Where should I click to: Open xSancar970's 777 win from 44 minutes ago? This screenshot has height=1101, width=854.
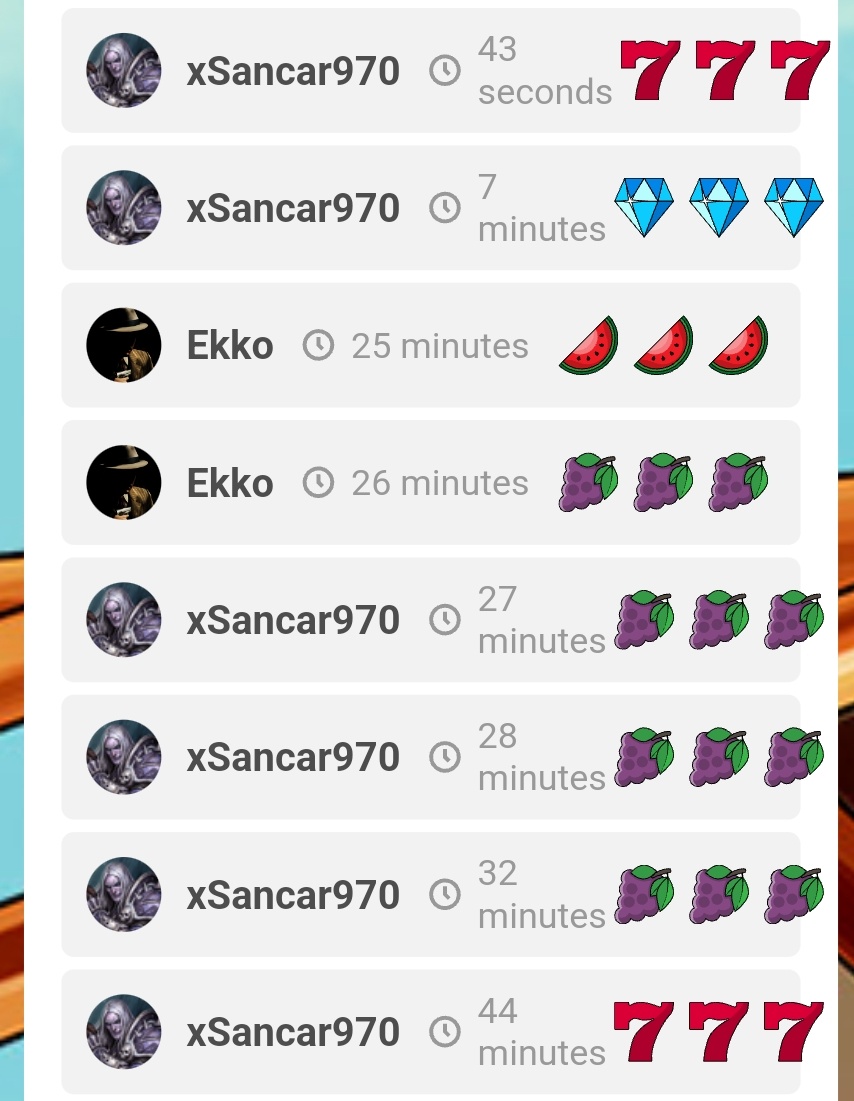pyautogui.click(x=430, y=1031)
